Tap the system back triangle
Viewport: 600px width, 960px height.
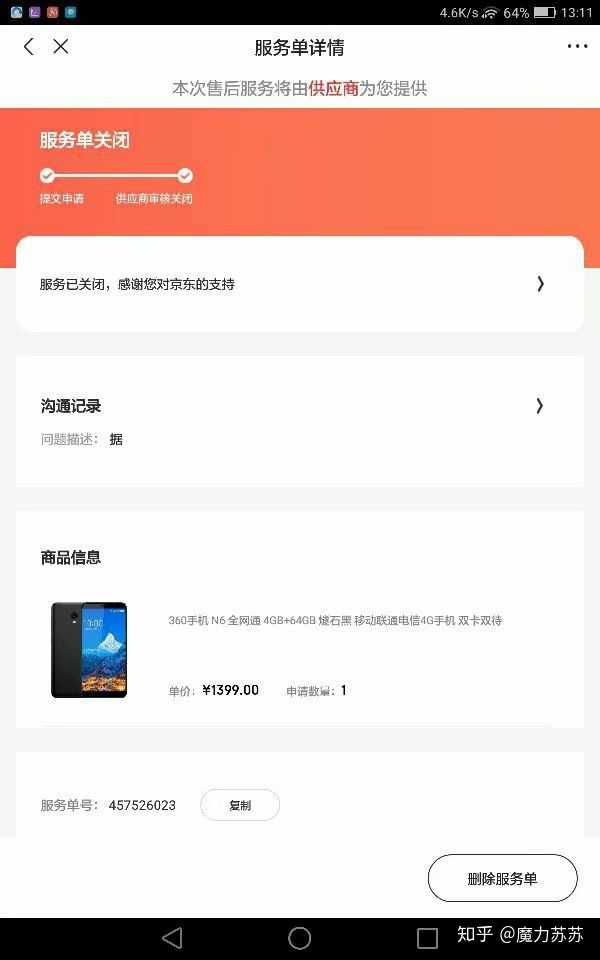pos(173,938)
